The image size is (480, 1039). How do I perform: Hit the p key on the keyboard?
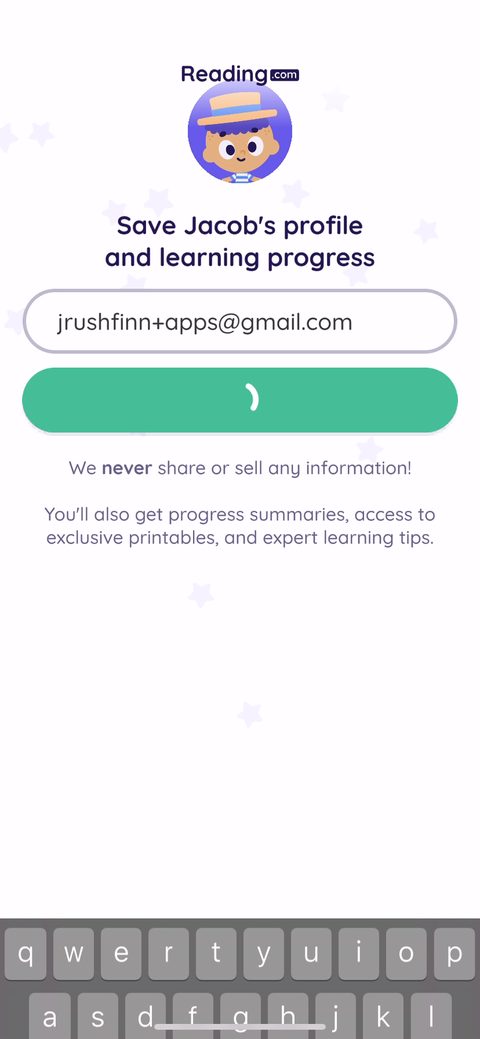click(454, 954)
